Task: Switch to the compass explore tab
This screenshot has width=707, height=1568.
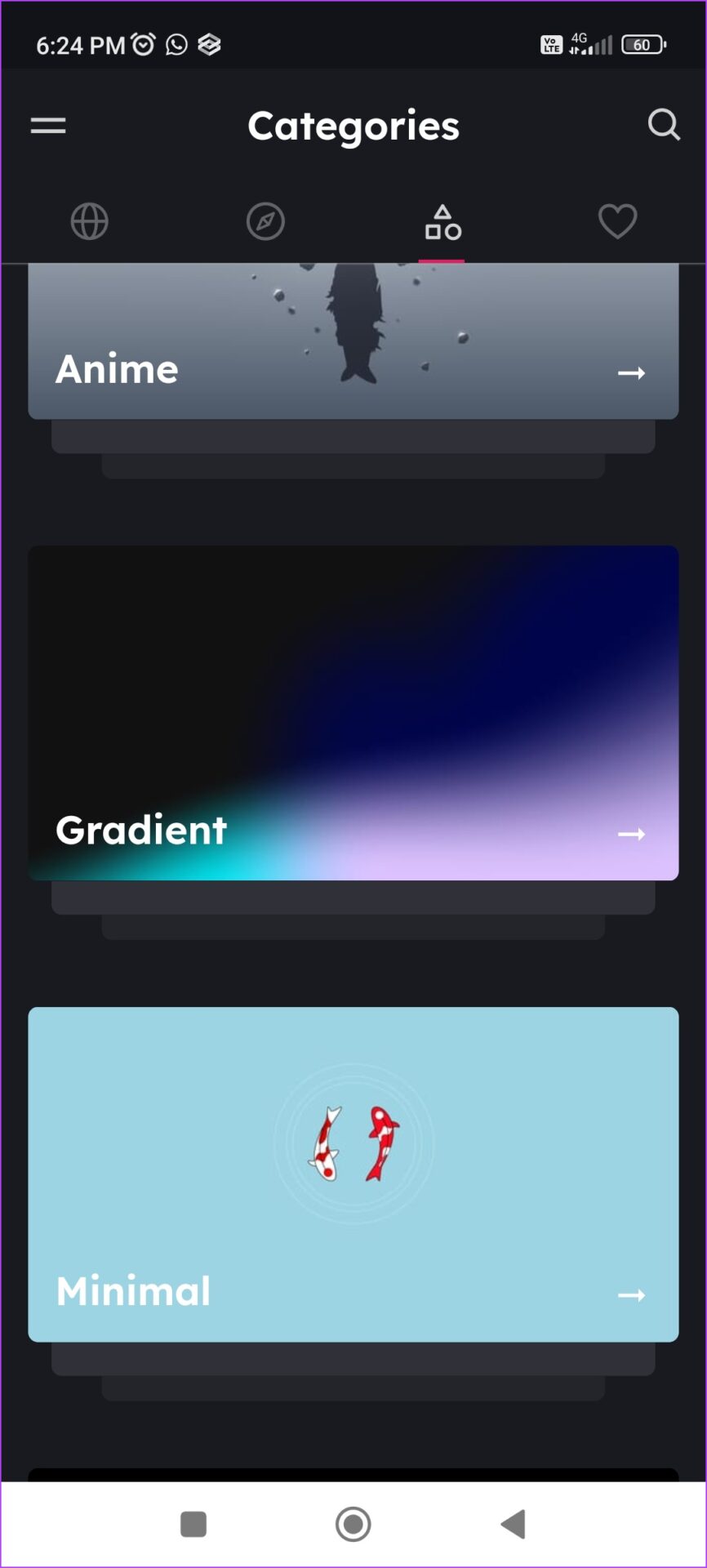Action: (265, 221)
